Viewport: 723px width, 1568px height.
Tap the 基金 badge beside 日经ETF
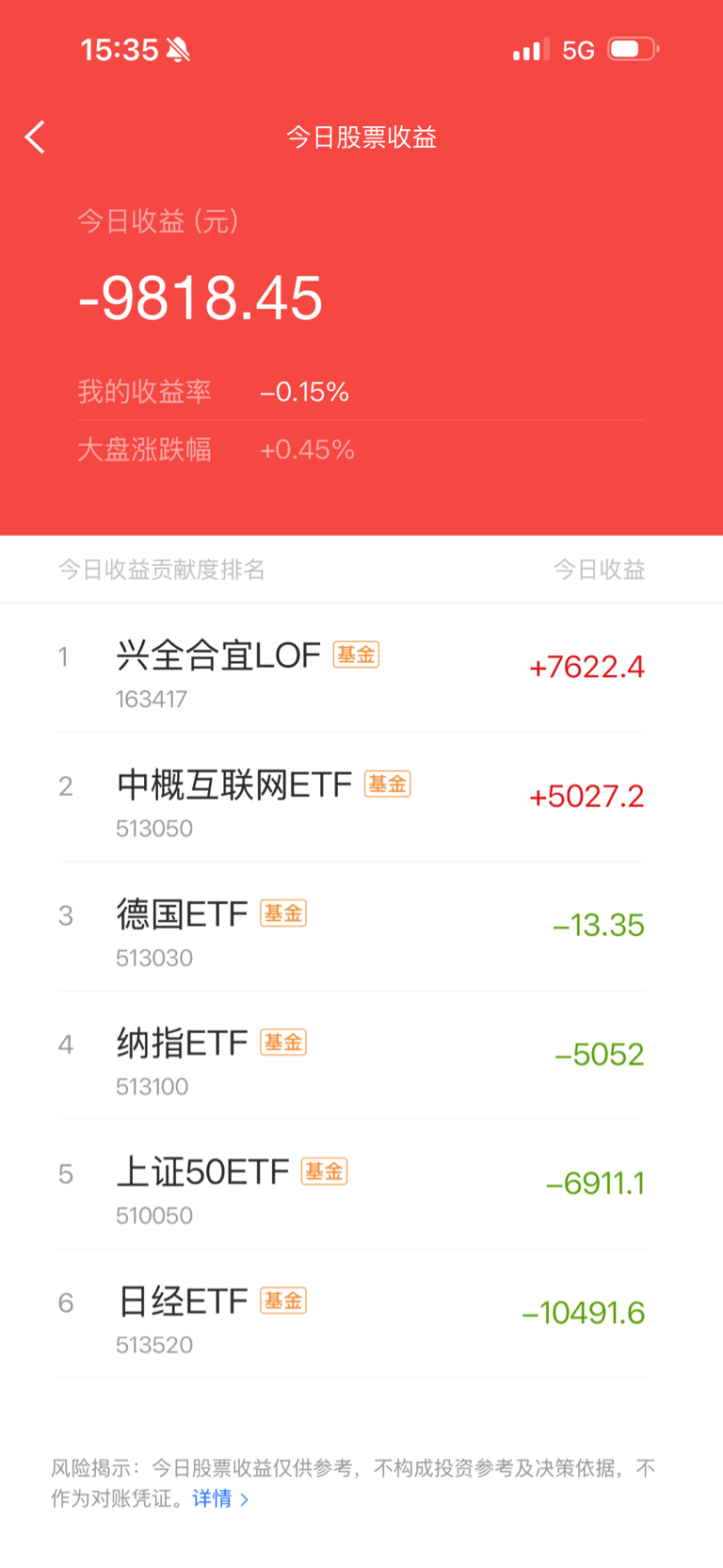point(283,1300)
